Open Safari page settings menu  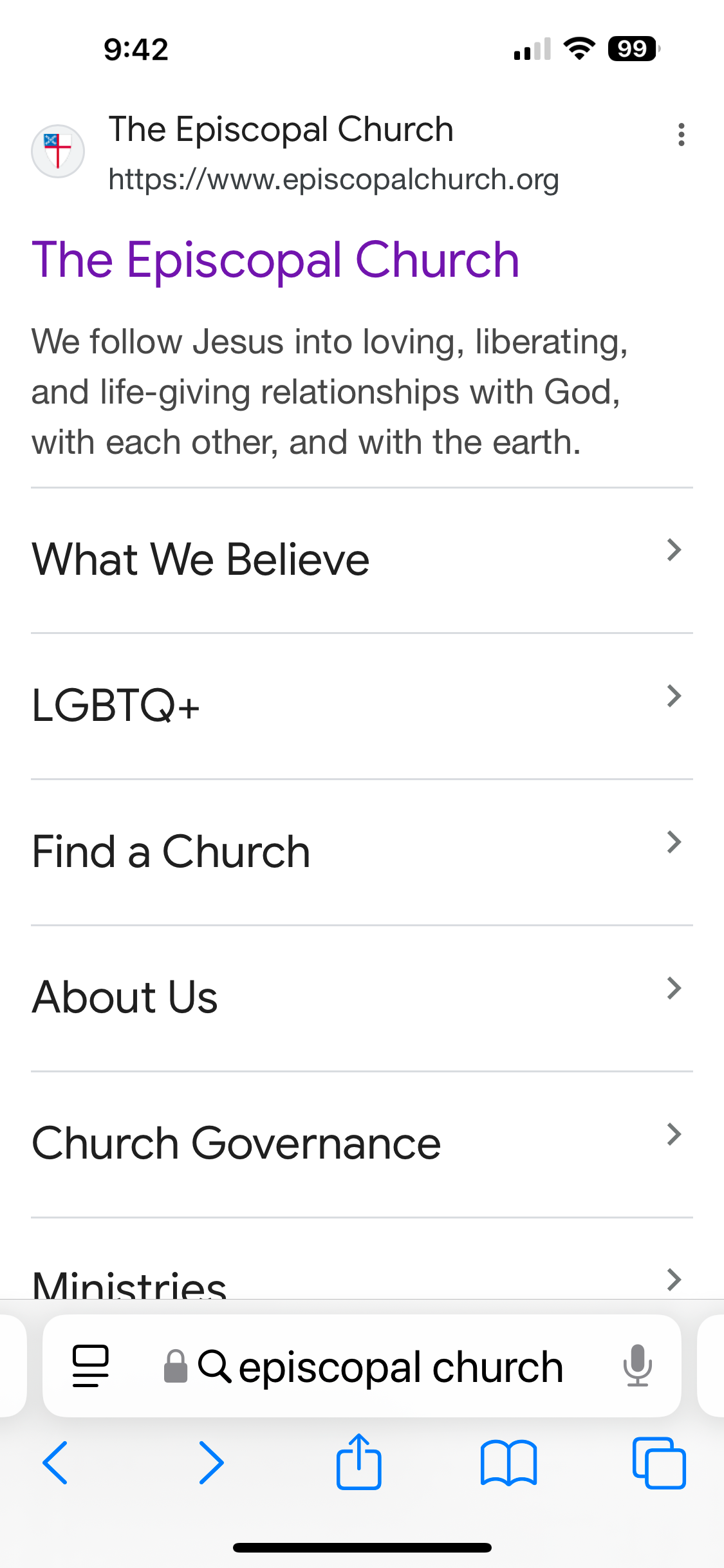click(x=91, y=1366)
